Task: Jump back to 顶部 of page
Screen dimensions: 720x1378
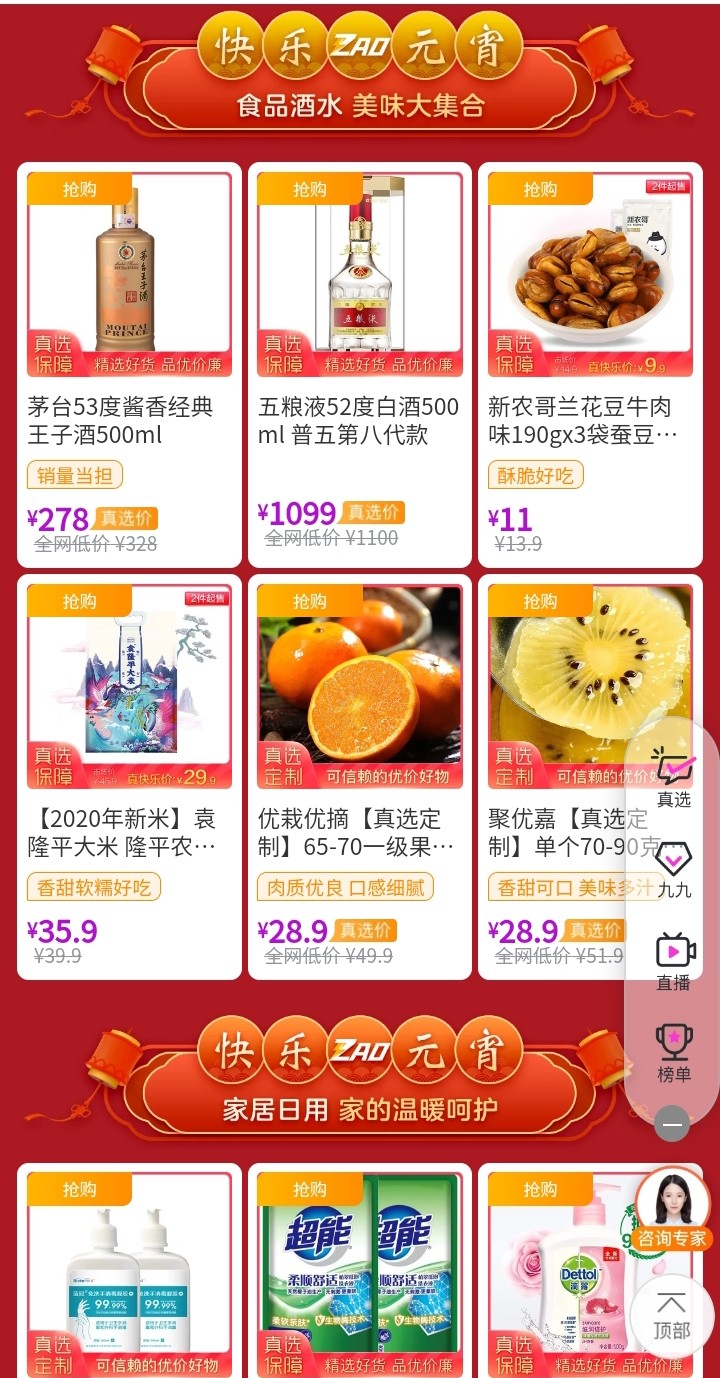Action: (x=672, y=1315)
